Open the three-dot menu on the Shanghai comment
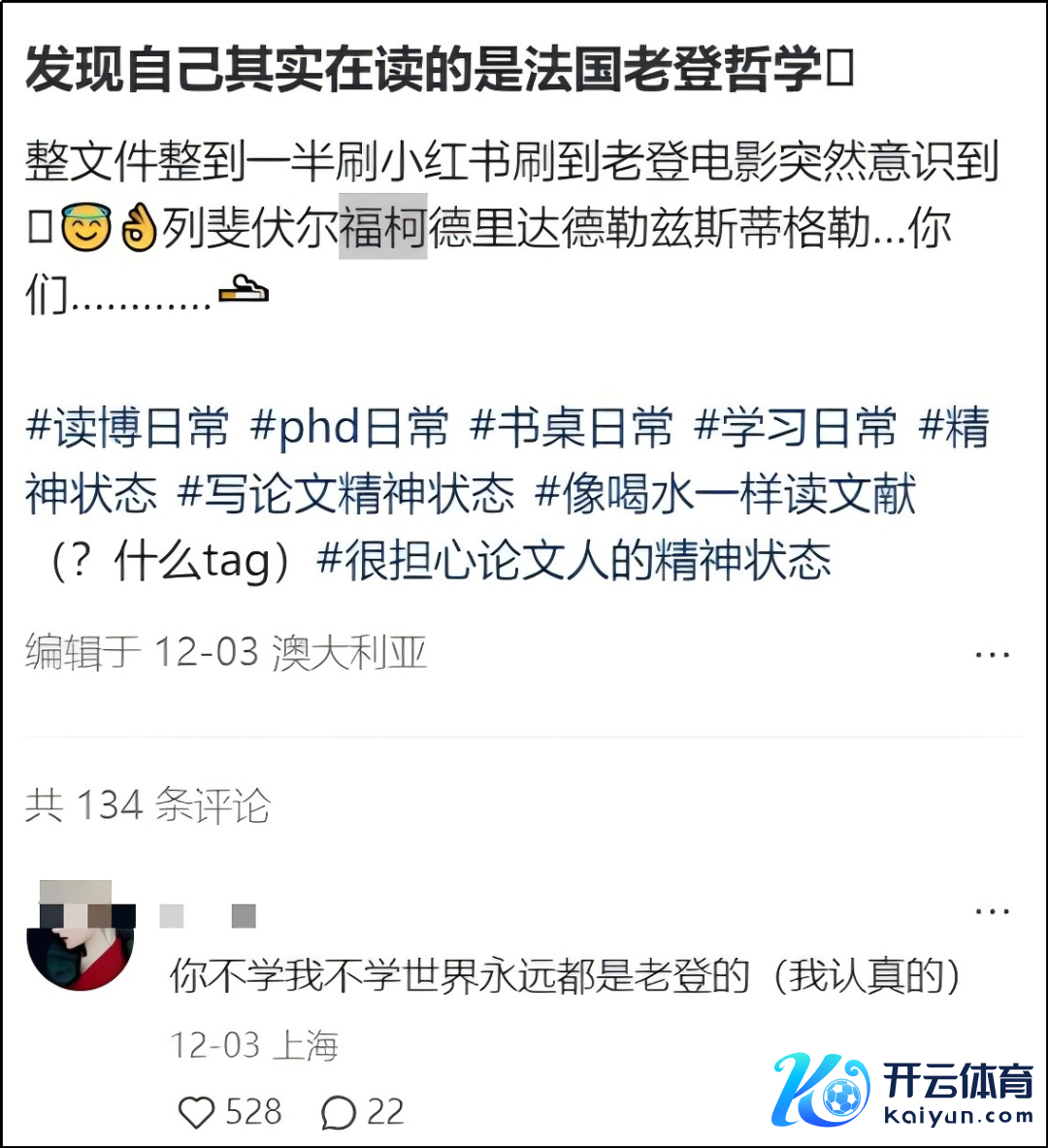1048x1148 pixels. [992, 911]
